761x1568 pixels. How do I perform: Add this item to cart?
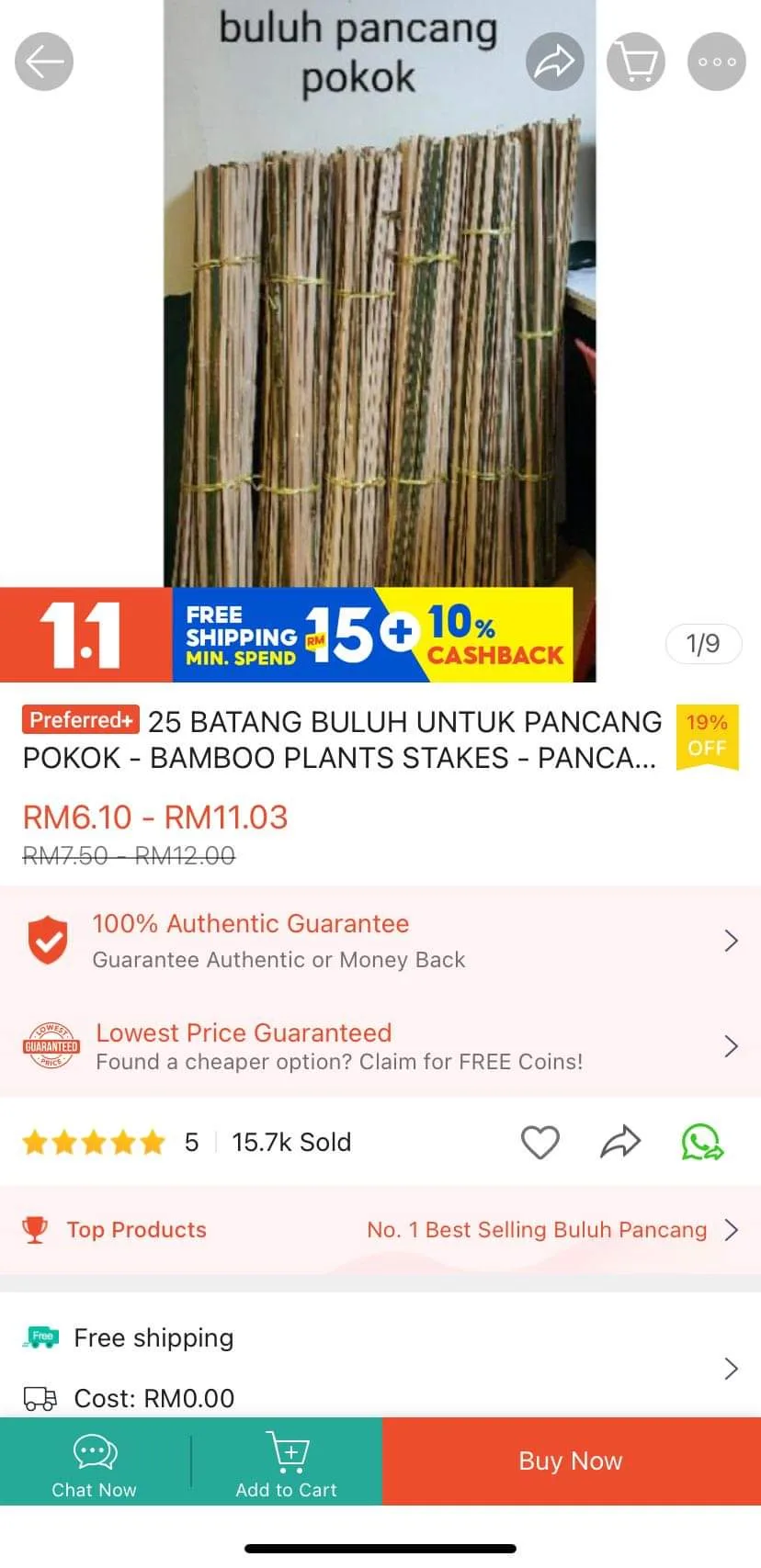pos(287,1462)
